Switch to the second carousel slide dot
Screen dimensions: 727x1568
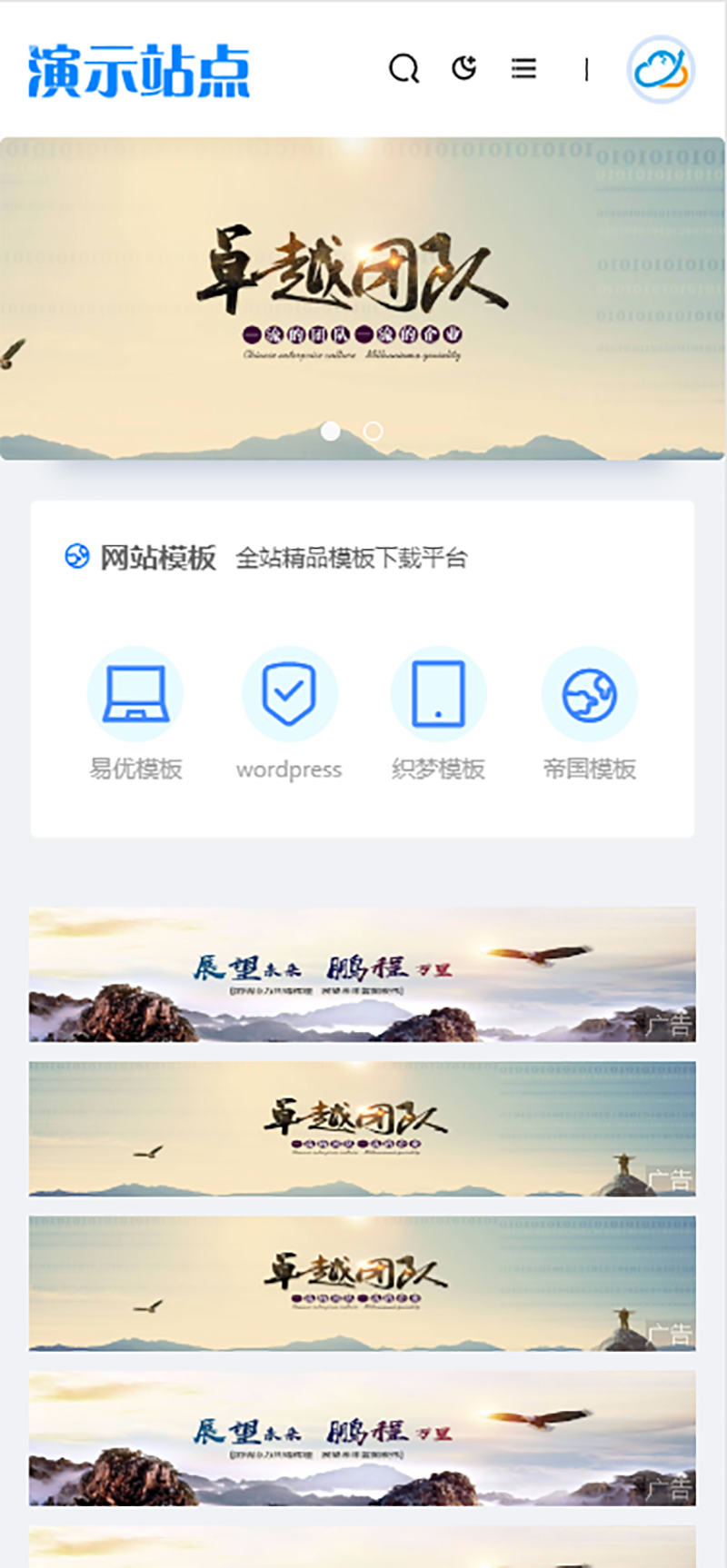coord(373,432)
